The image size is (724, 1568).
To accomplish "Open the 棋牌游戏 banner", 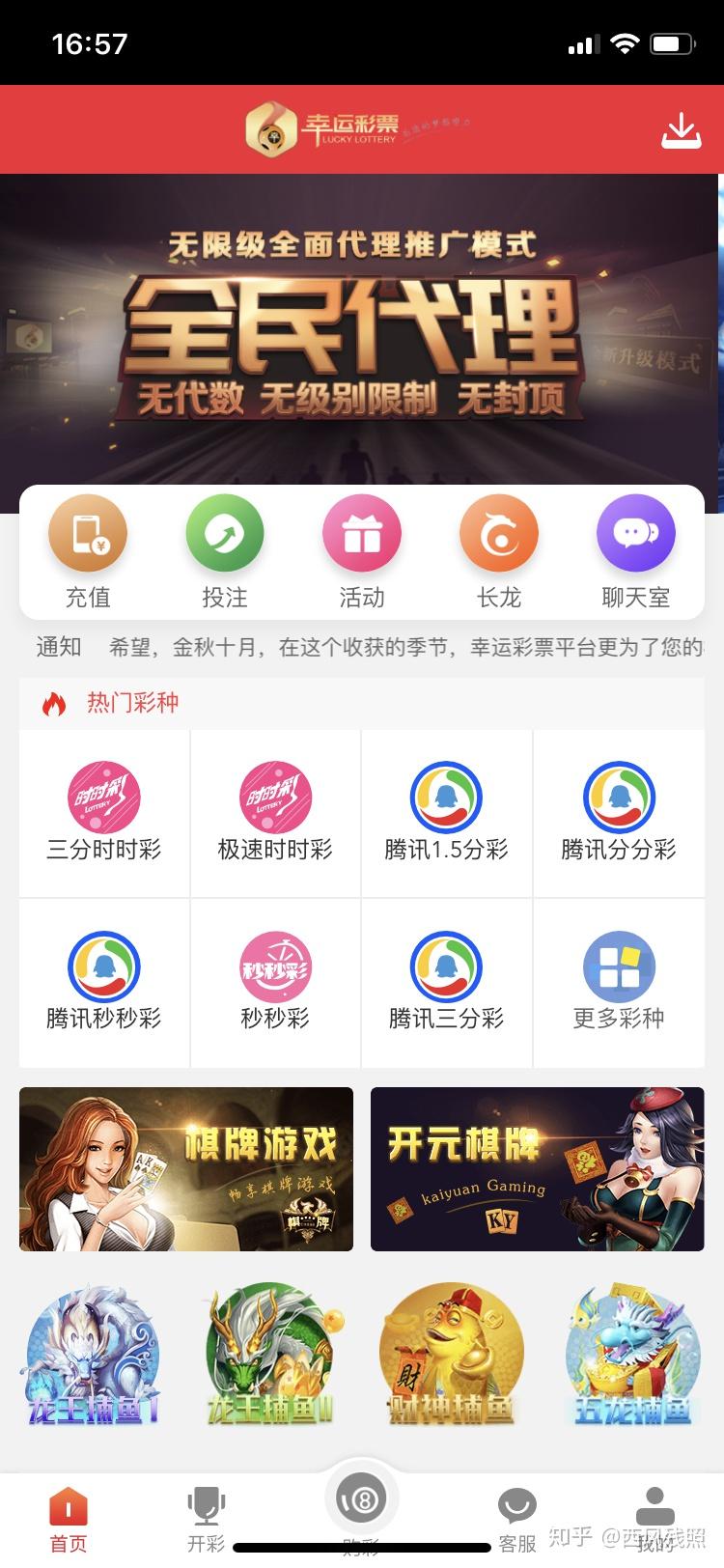I will (186, 1169).
